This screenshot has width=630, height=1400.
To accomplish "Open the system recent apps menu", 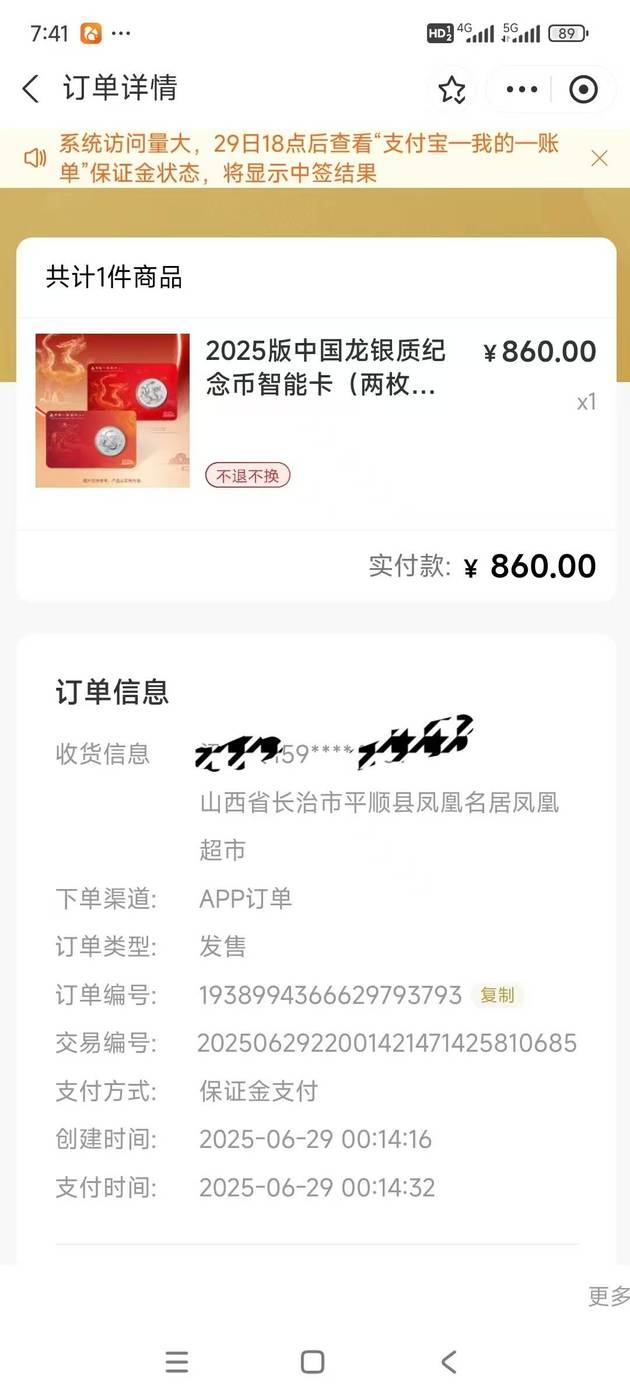I will (177, 1362).
